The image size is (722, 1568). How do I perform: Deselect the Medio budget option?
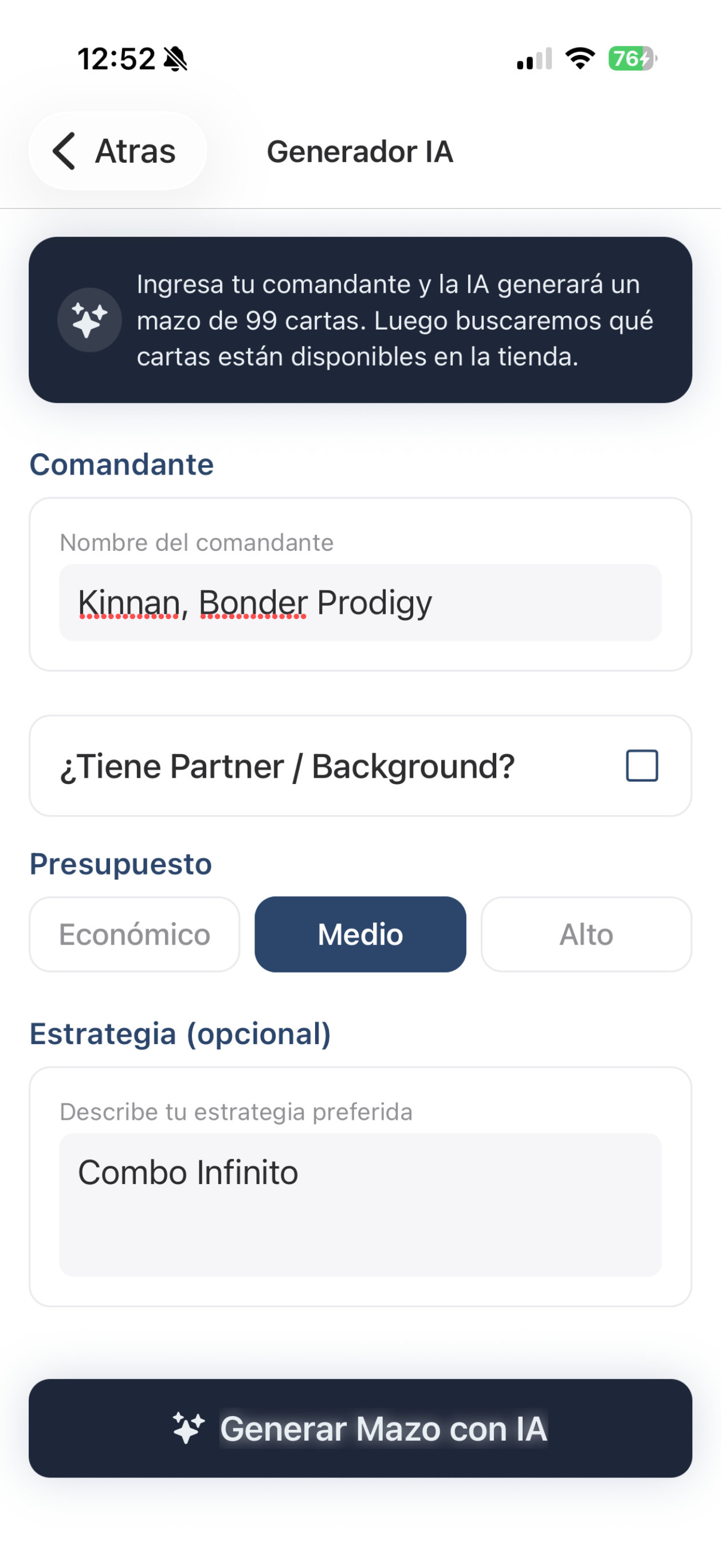(360, 933)
